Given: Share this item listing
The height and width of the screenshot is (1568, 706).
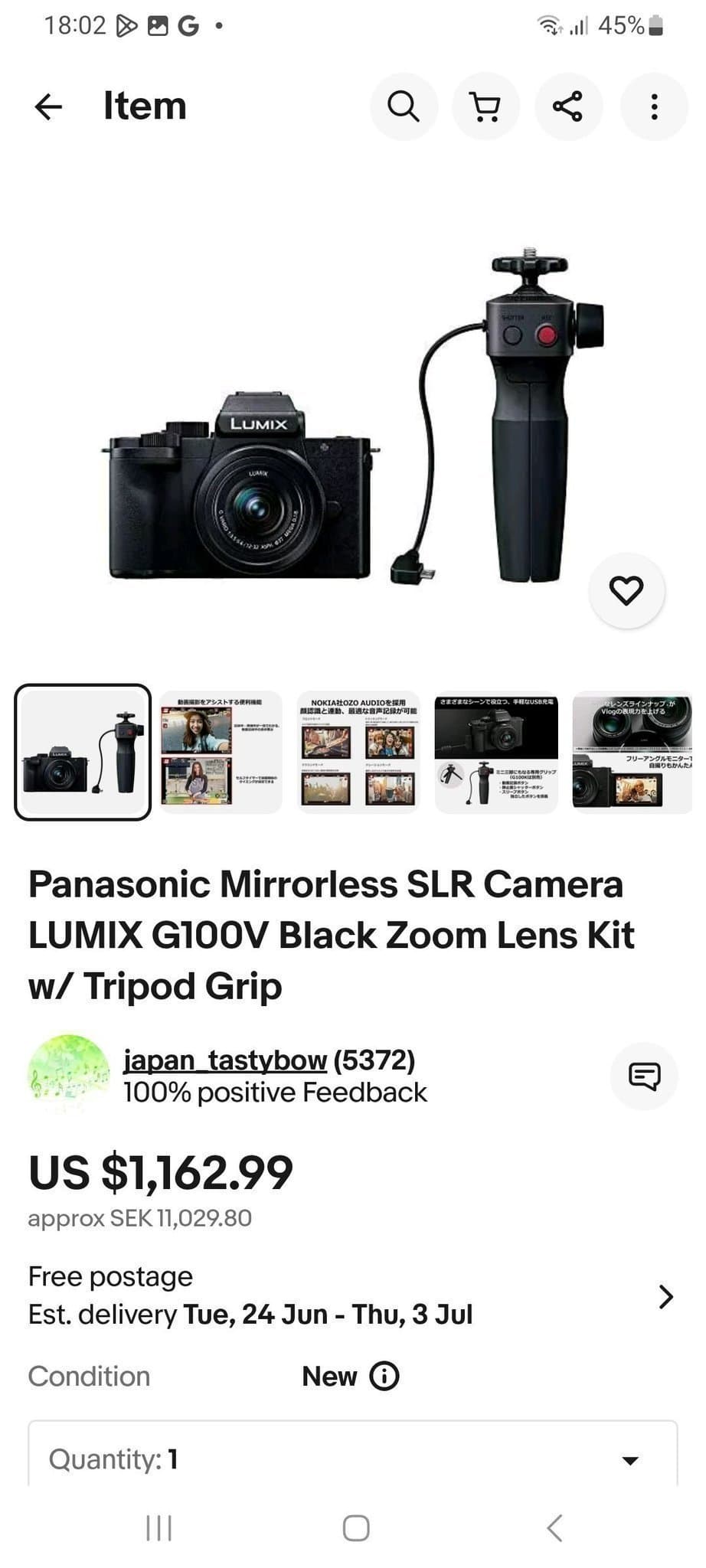Looking at the screenshot, I should click(568, 106).
